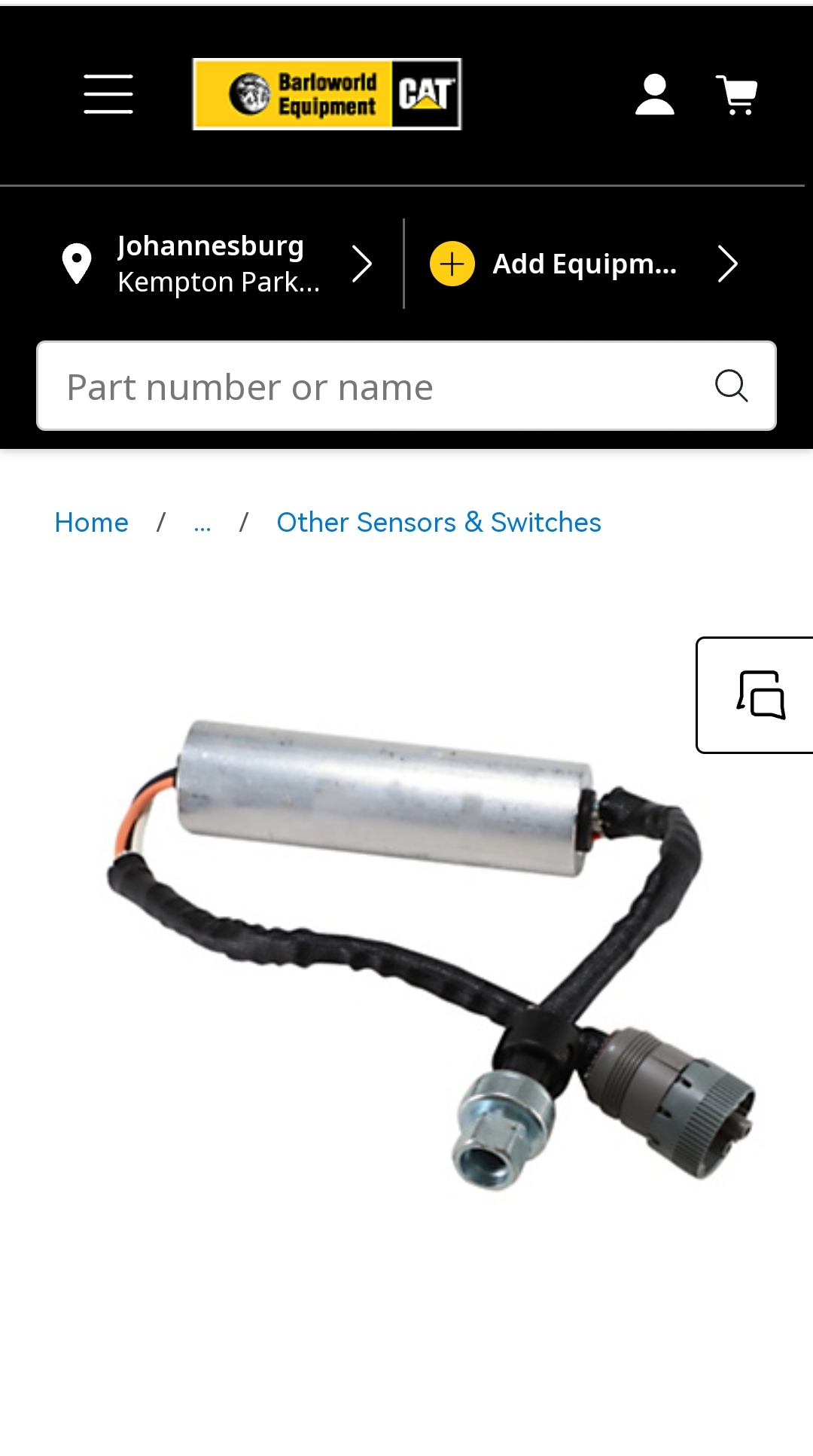Open the user account icon
Image resolution: width=813 pixels, height=1456 pixels.
(654, 94)
